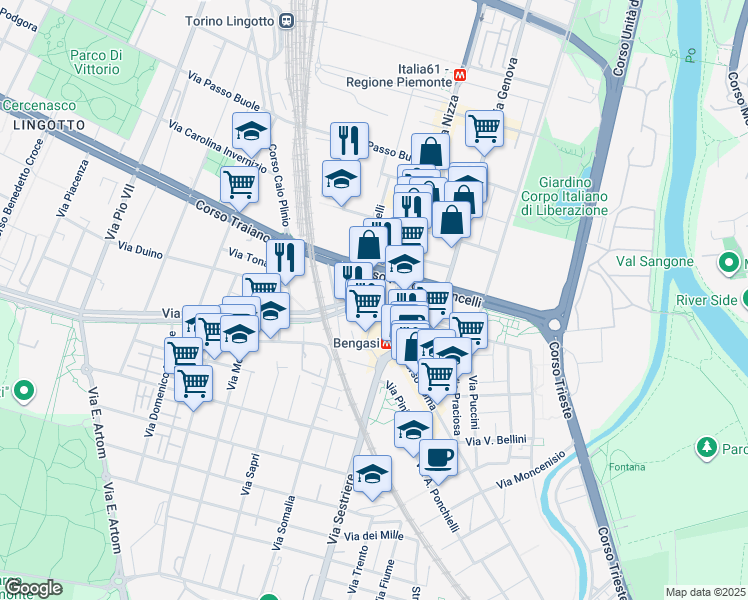Select the Italia61 - Regione Piemonte metro icon
This screenshot has height=600, width=748.
[460, 75]
